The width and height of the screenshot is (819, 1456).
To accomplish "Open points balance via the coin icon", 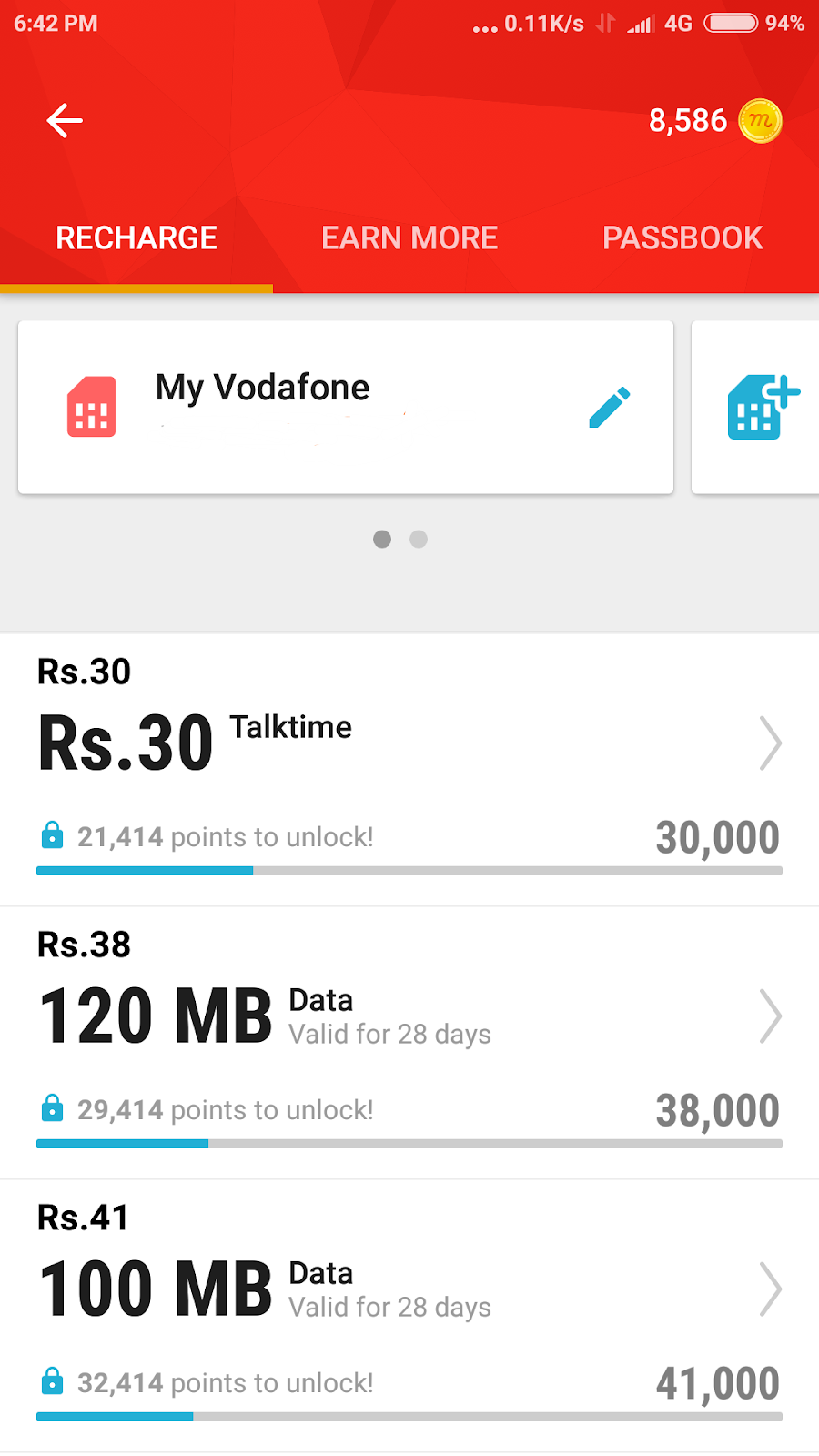I will (761, 119).
